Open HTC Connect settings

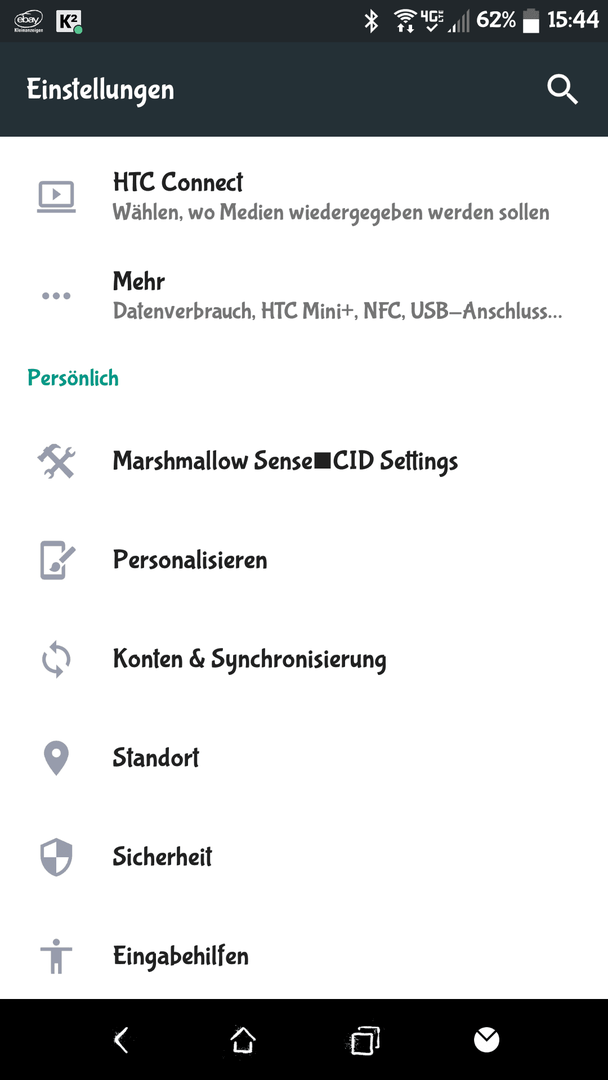(x=304, y=196)
